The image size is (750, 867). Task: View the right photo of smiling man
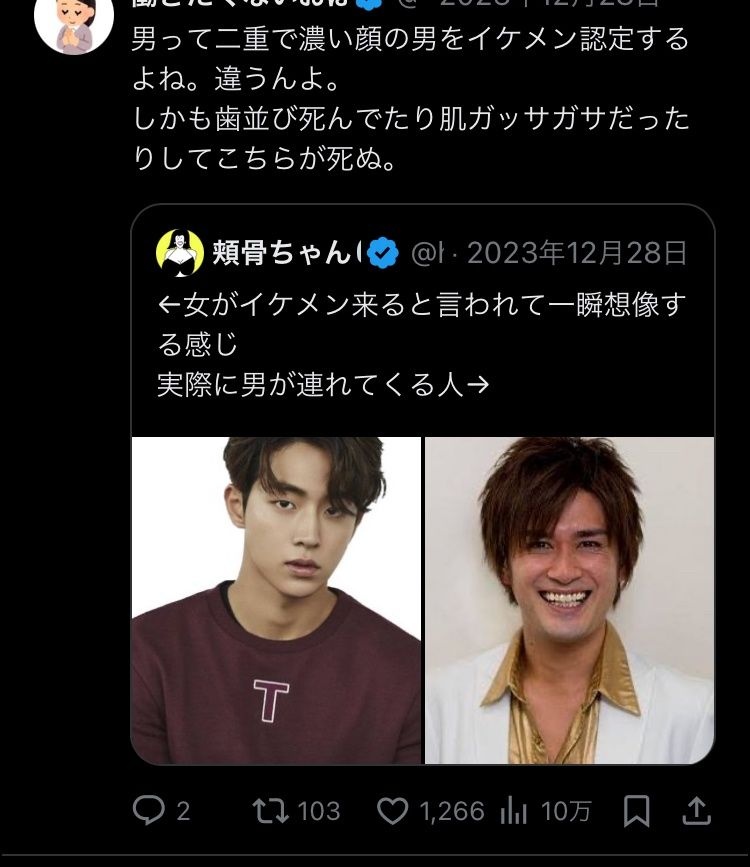[x=569, y=600]
